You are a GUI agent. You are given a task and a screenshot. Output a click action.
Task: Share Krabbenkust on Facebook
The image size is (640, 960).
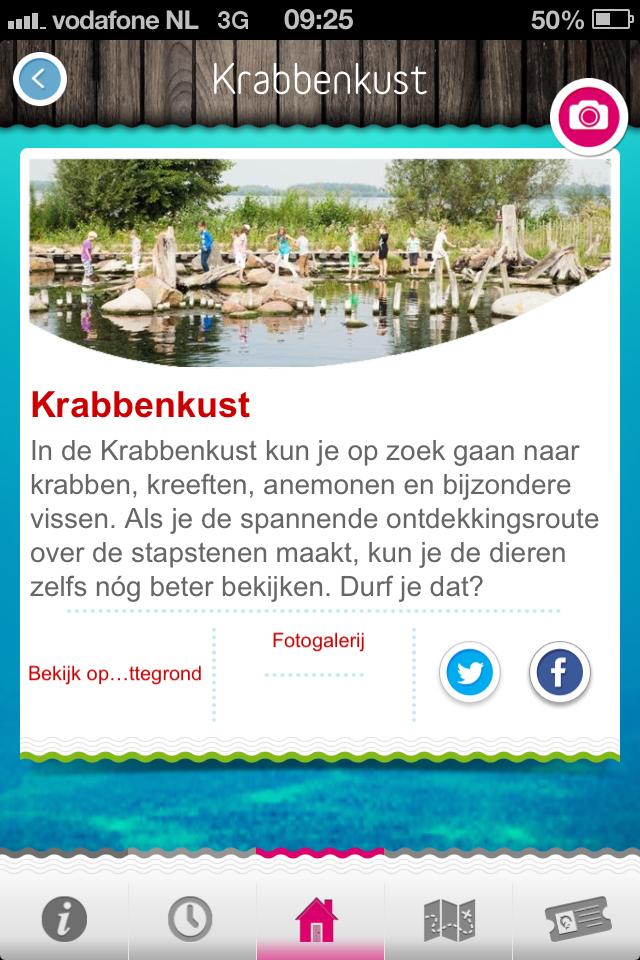point(560,673)
